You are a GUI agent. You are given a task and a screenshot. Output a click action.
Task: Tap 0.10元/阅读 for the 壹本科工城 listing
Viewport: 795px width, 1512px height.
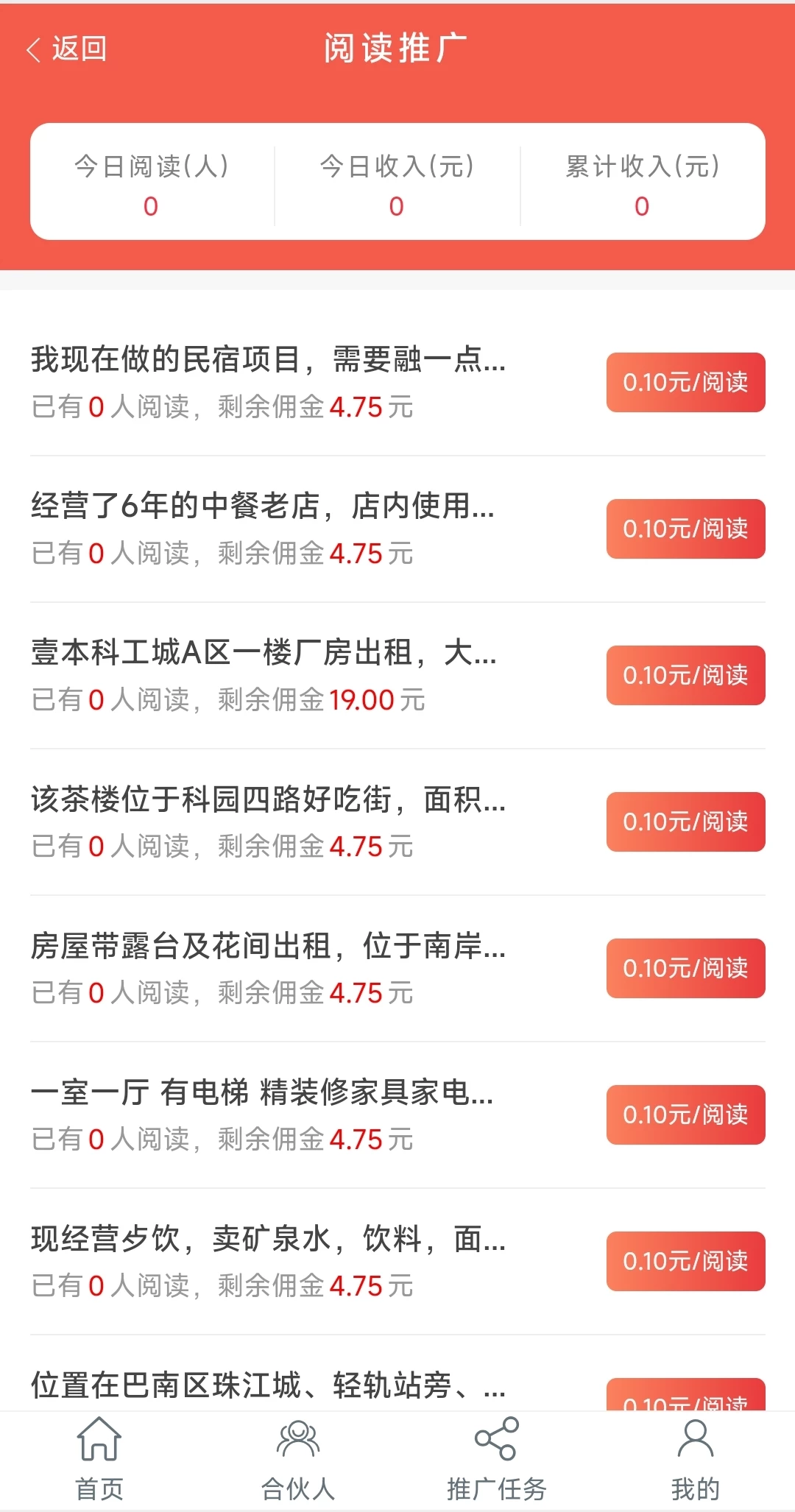(685, 675)
